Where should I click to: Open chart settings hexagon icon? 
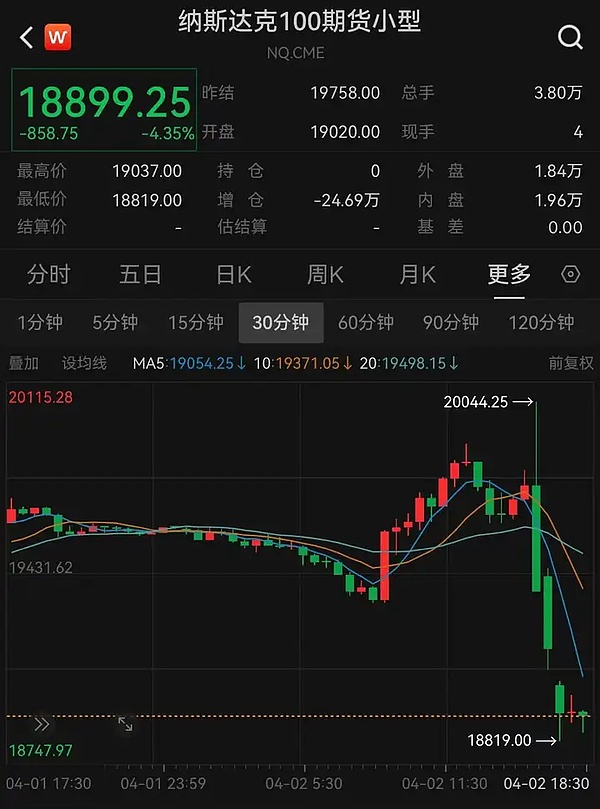(571, 274)
